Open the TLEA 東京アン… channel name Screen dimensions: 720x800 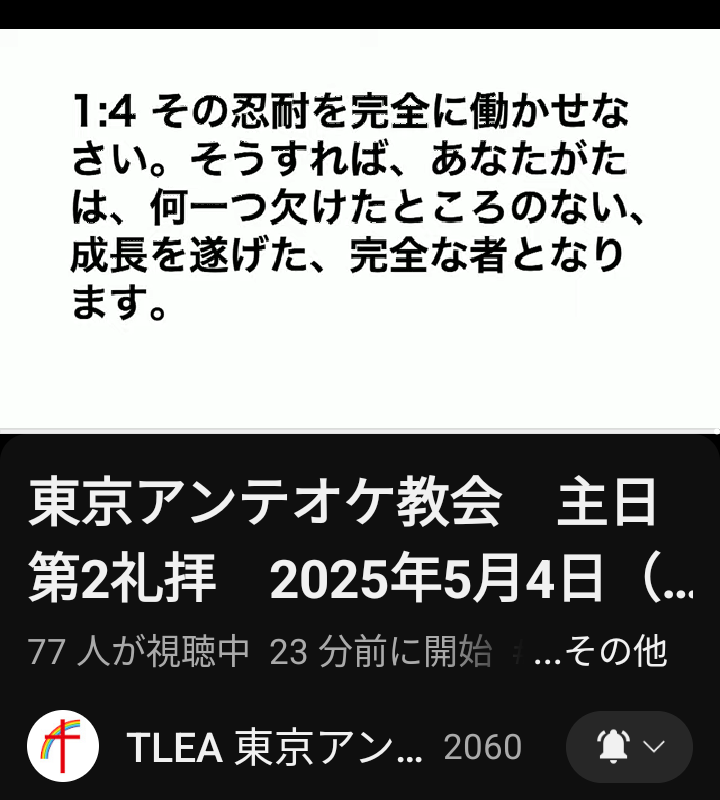[275, 747]
